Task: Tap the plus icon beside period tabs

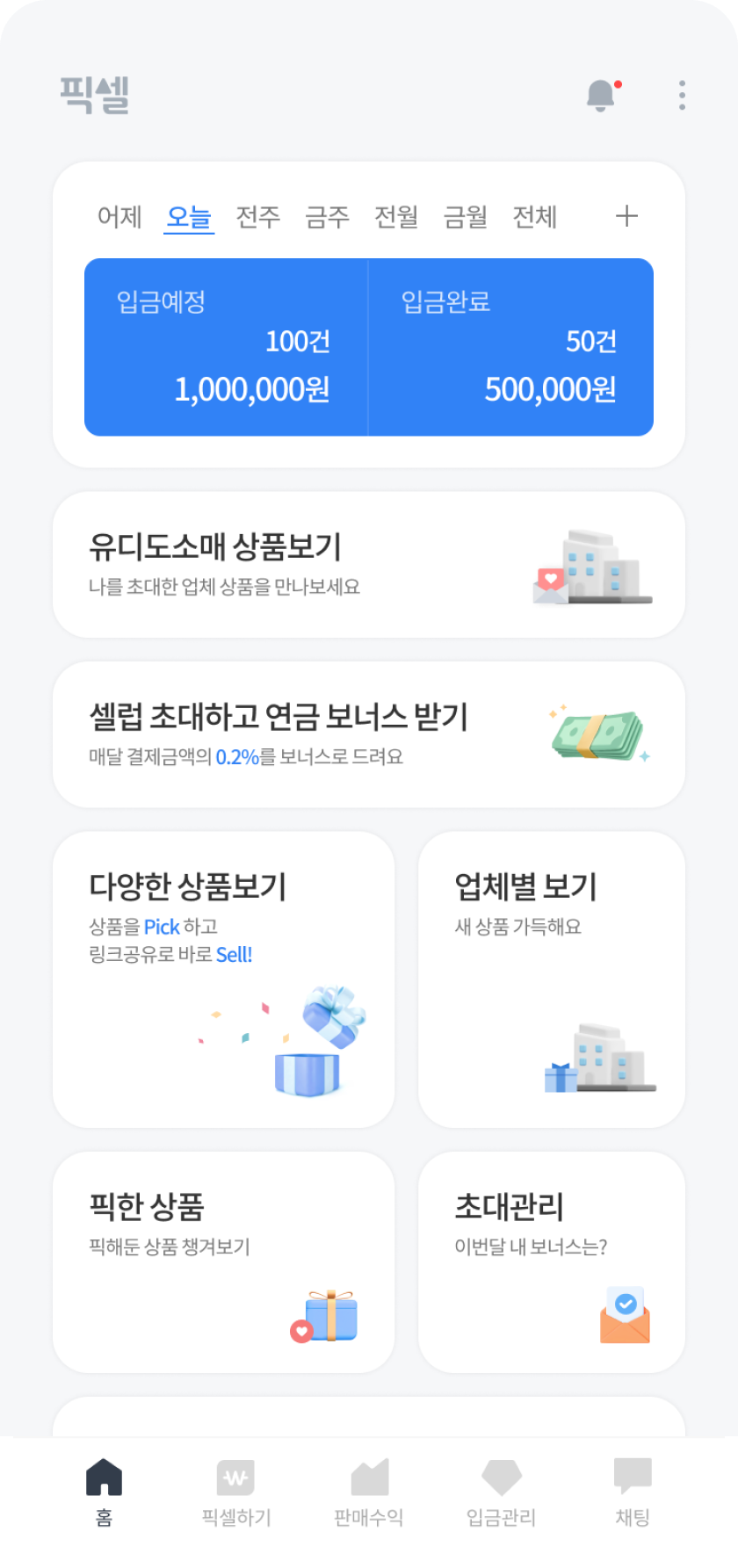Action: pos(626,216)
